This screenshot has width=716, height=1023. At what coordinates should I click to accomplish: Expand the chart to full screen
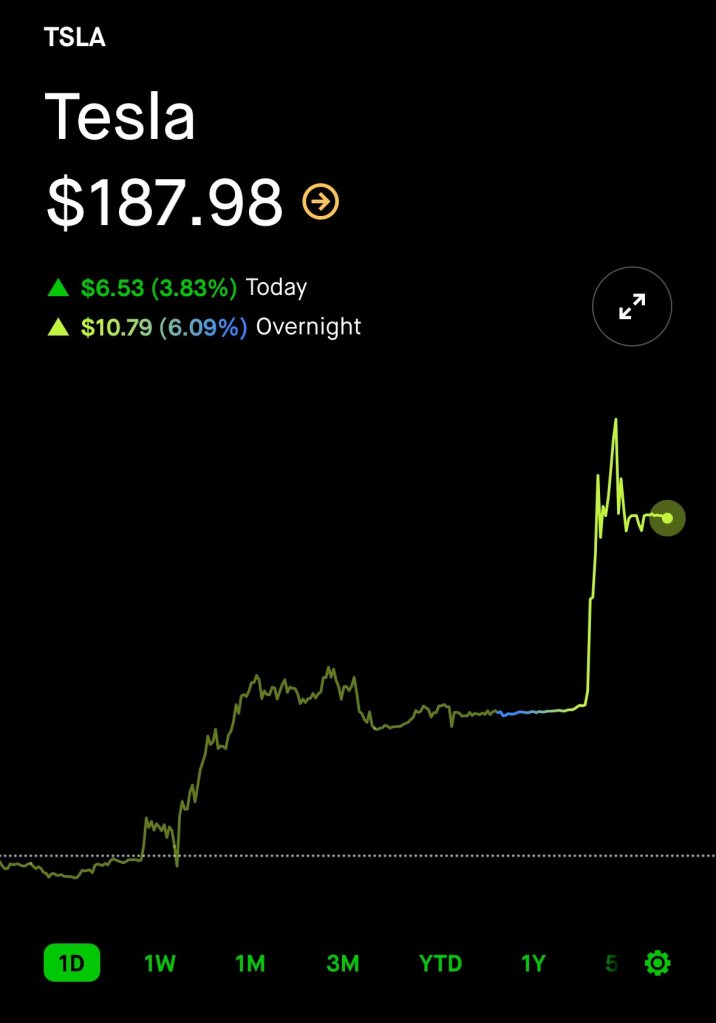[632, 307]
